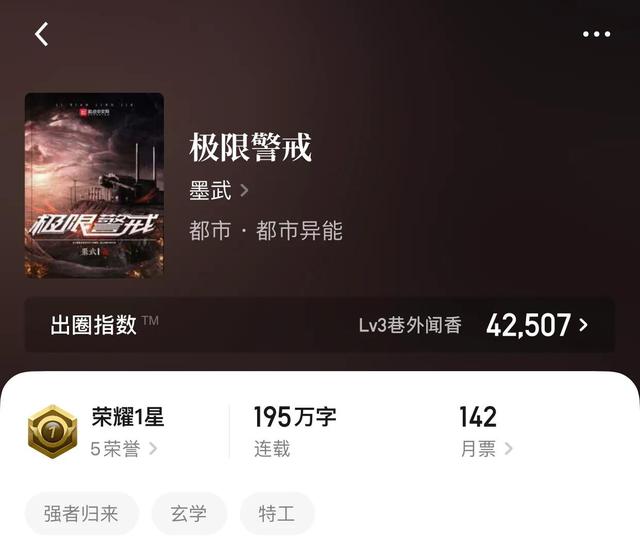This screenshot has width=640, height=549.
Task: Select the 强者归来 tag
Action: [81, 514]
